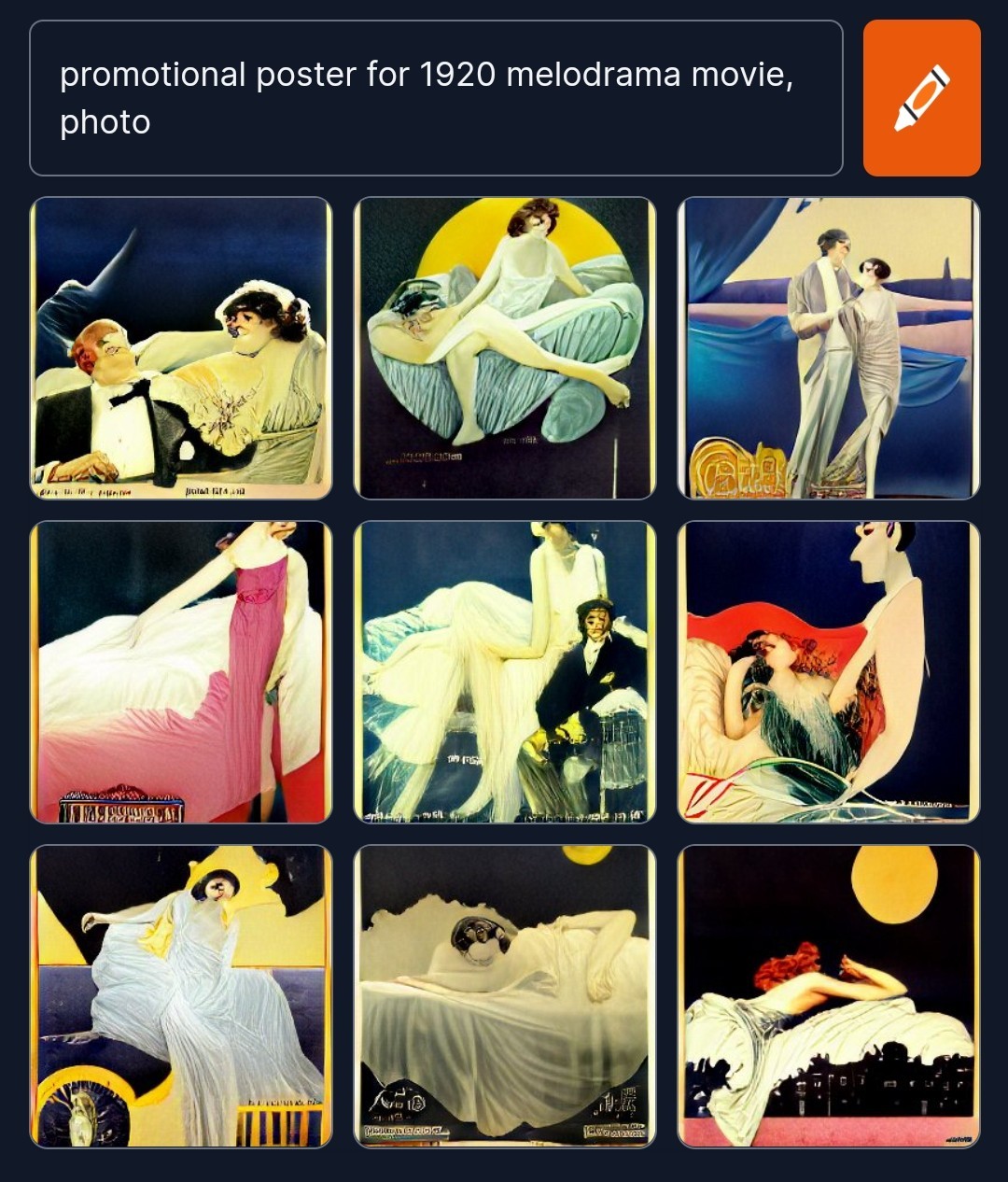Open image of woman before yellow circle

pos(505,348)
